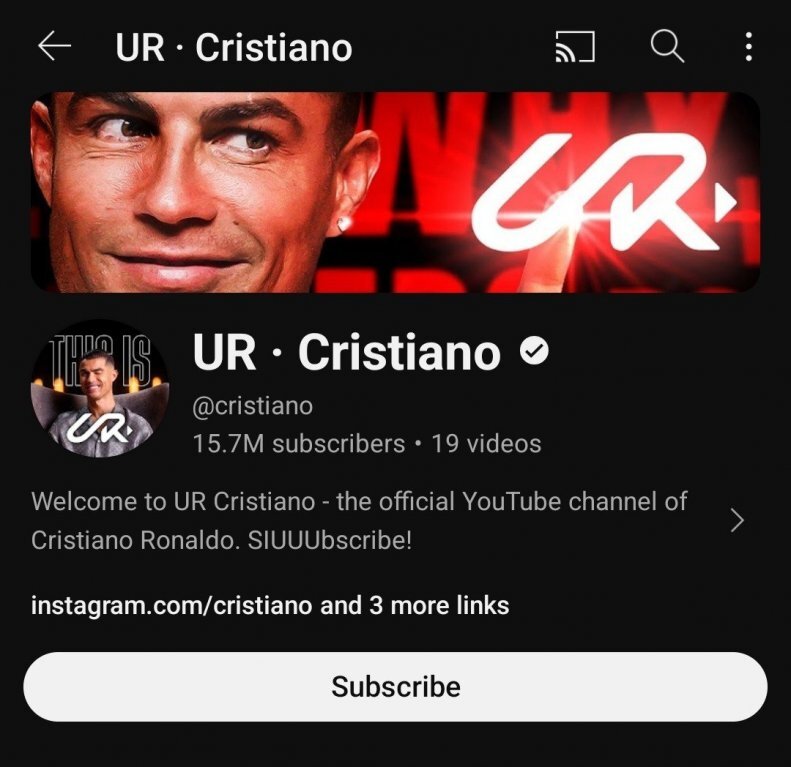Open the cast to device icon
The height and width of the screenshot is (767, 791).
[x=575, y=46]
